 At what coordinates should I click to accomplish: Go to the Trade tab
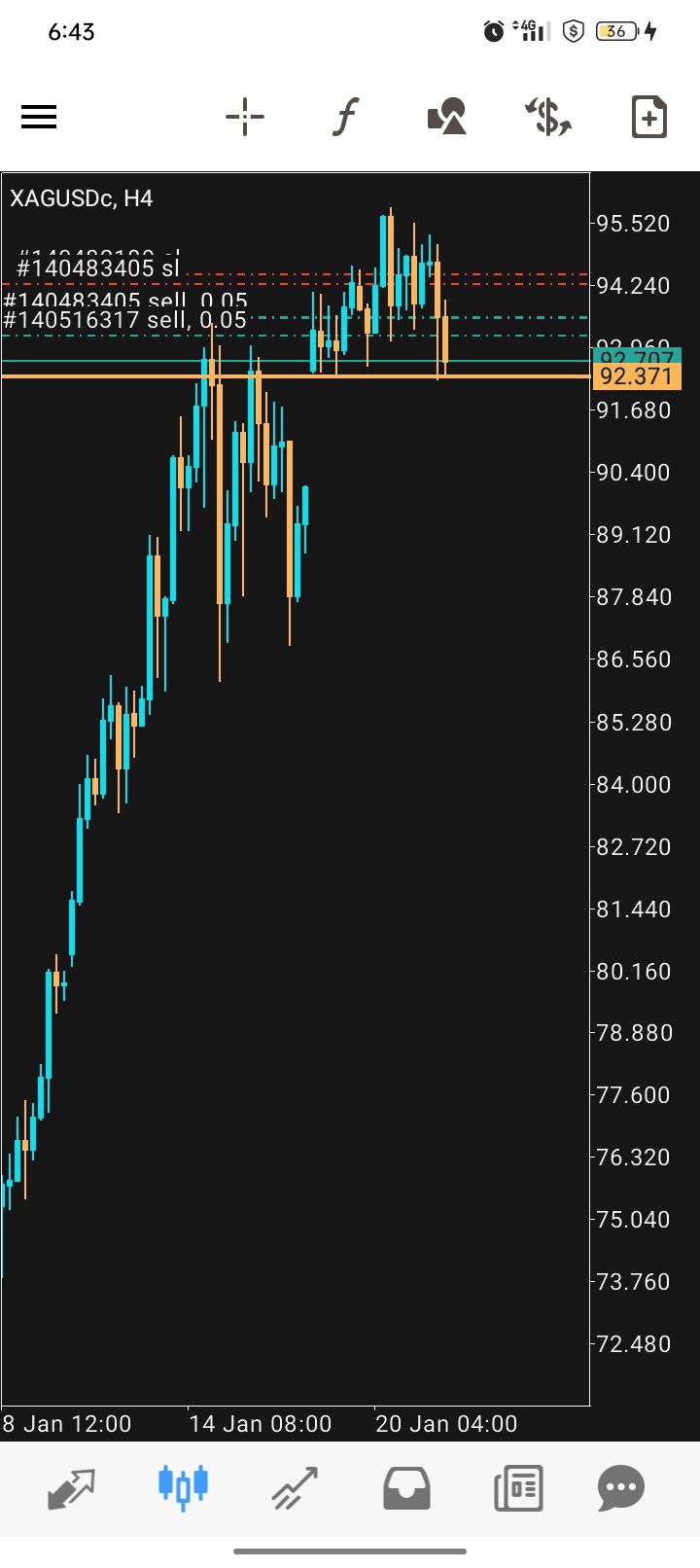point(295,1487)
